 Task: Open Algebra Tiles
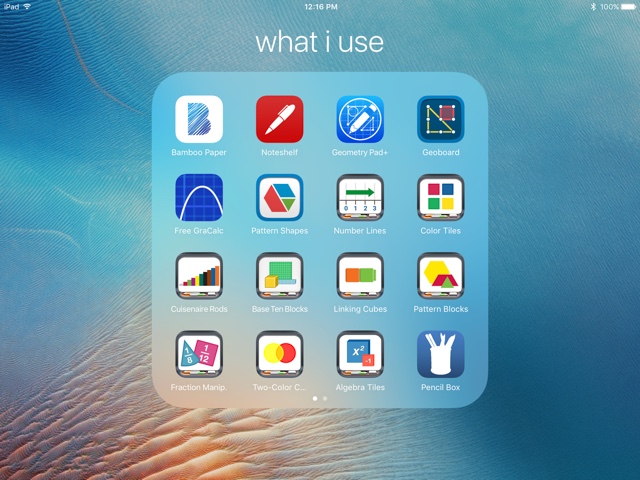point(360,354)
